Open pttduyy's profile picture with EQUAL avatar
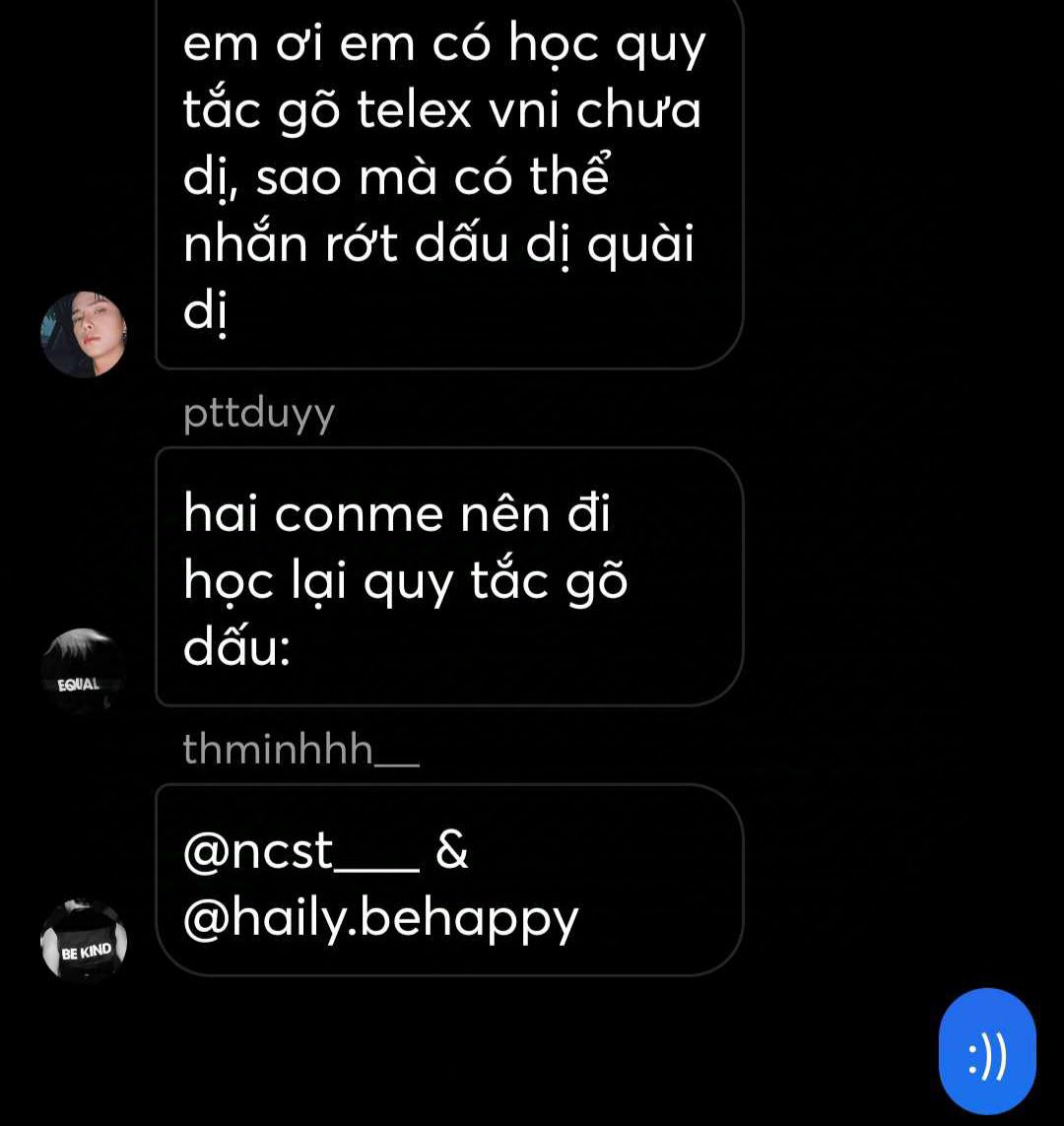 point(84,671)
